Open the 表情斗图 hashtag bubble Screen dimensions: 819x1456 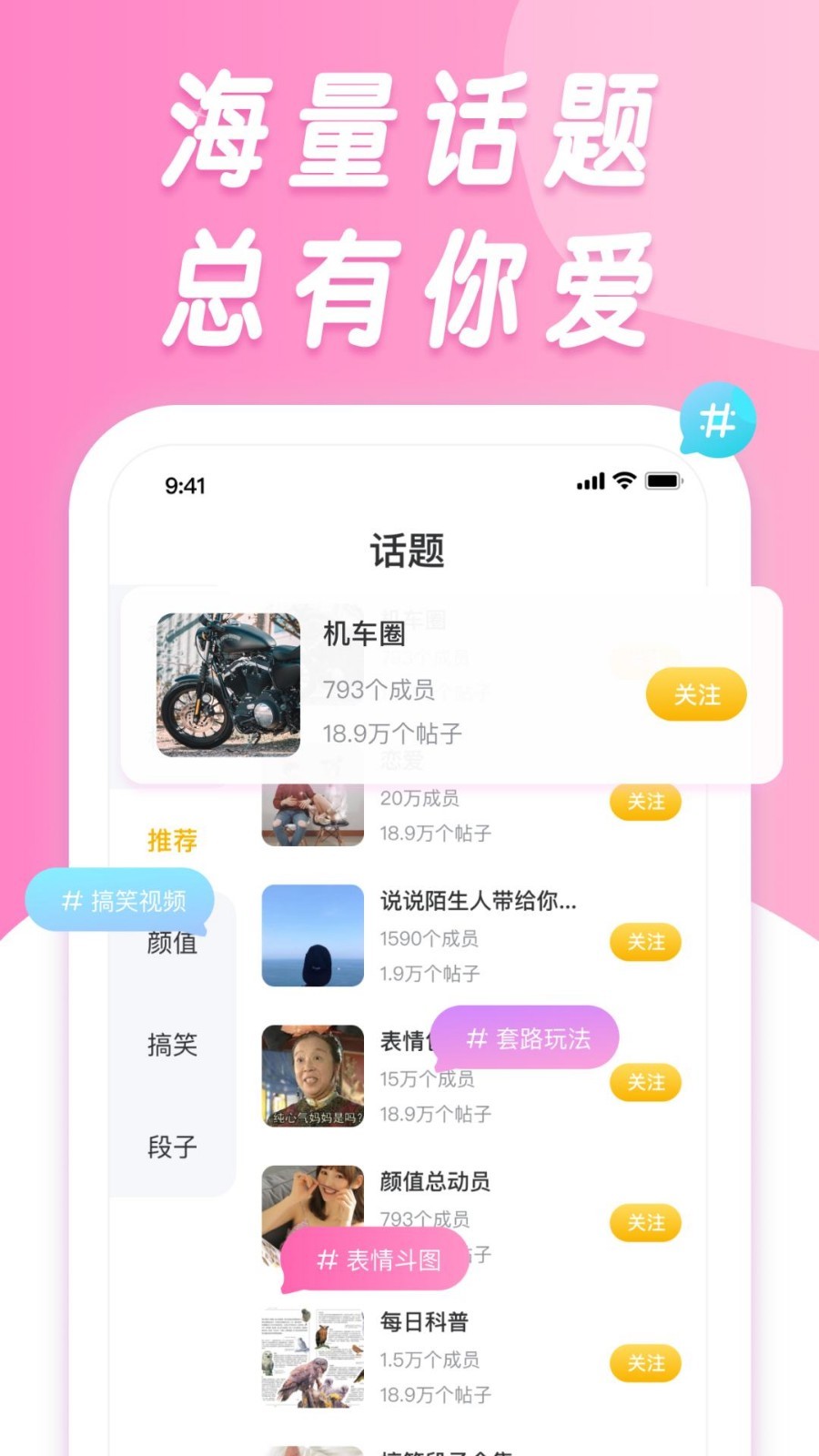click(378, 1260)
